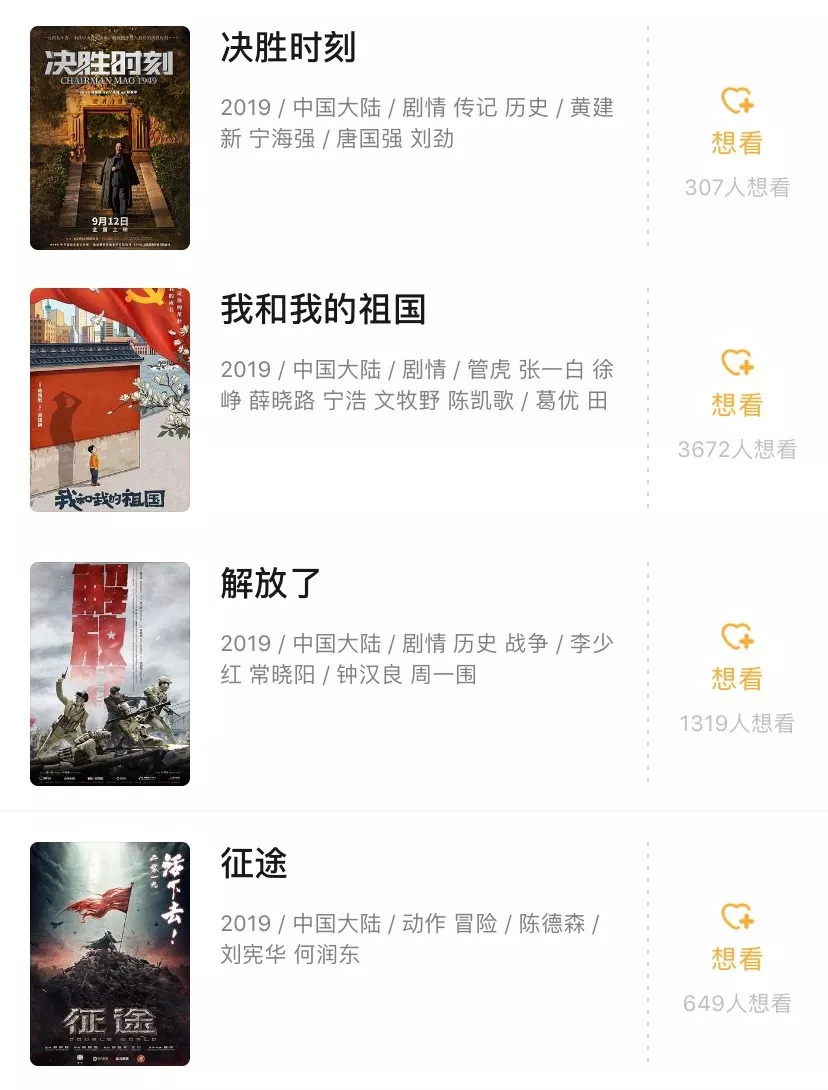The height and width of the screenshot is (1090, 828).
Task: Open the 我和我的祖国 movie entry
Action: pos(323,310)
